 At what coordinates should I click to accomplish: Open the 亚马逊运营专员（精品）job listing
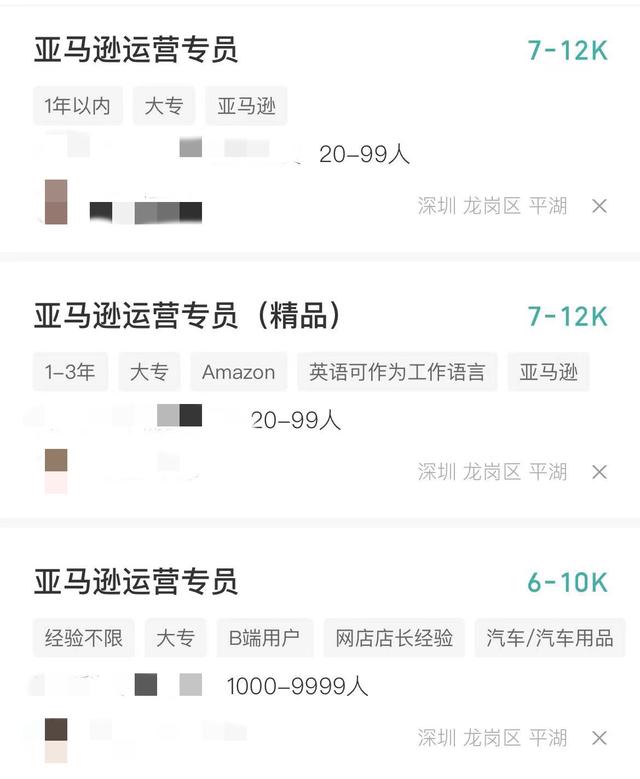point(188,317)
